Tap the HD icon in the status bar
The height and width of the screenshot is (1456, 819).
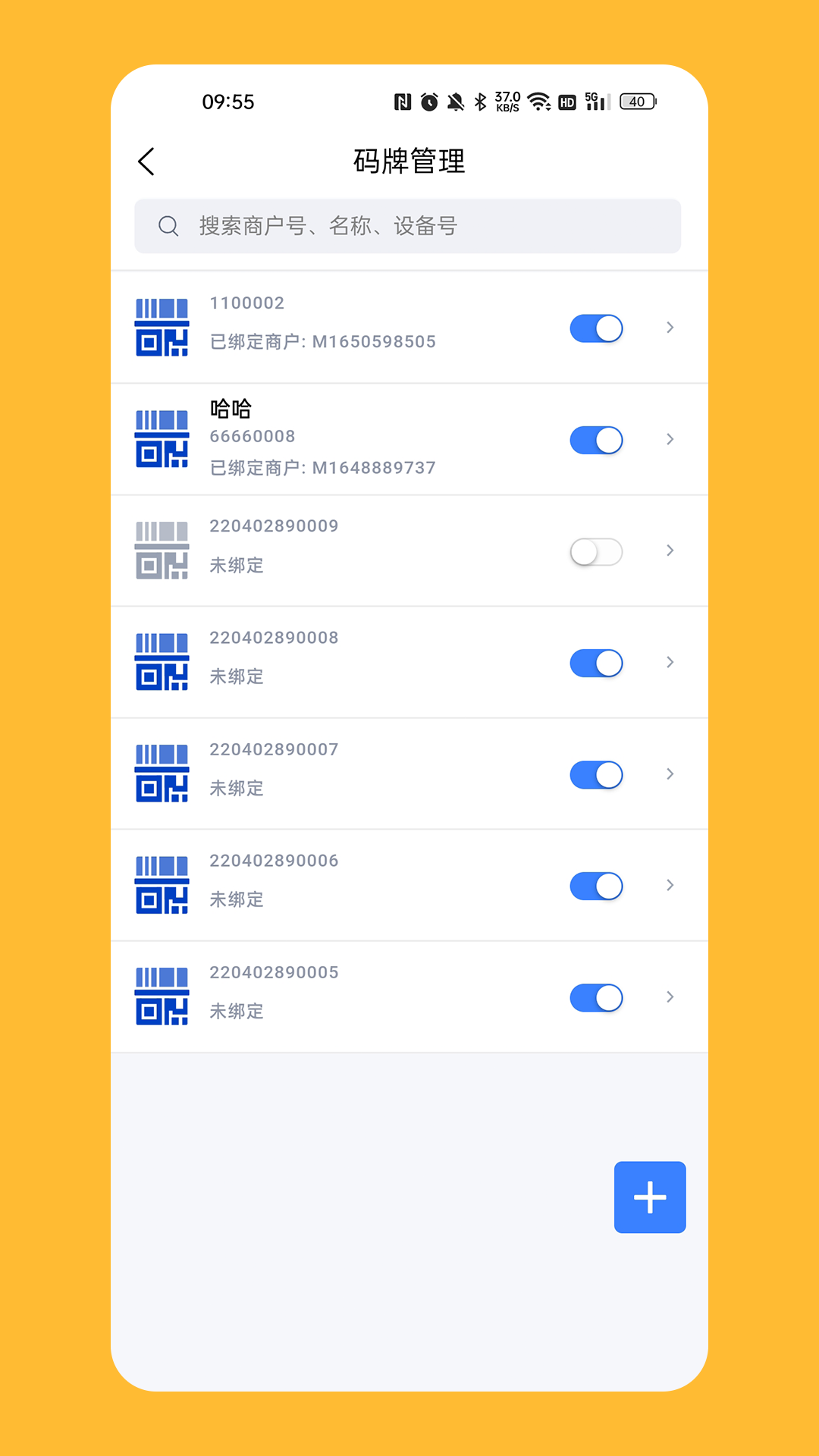566,102
